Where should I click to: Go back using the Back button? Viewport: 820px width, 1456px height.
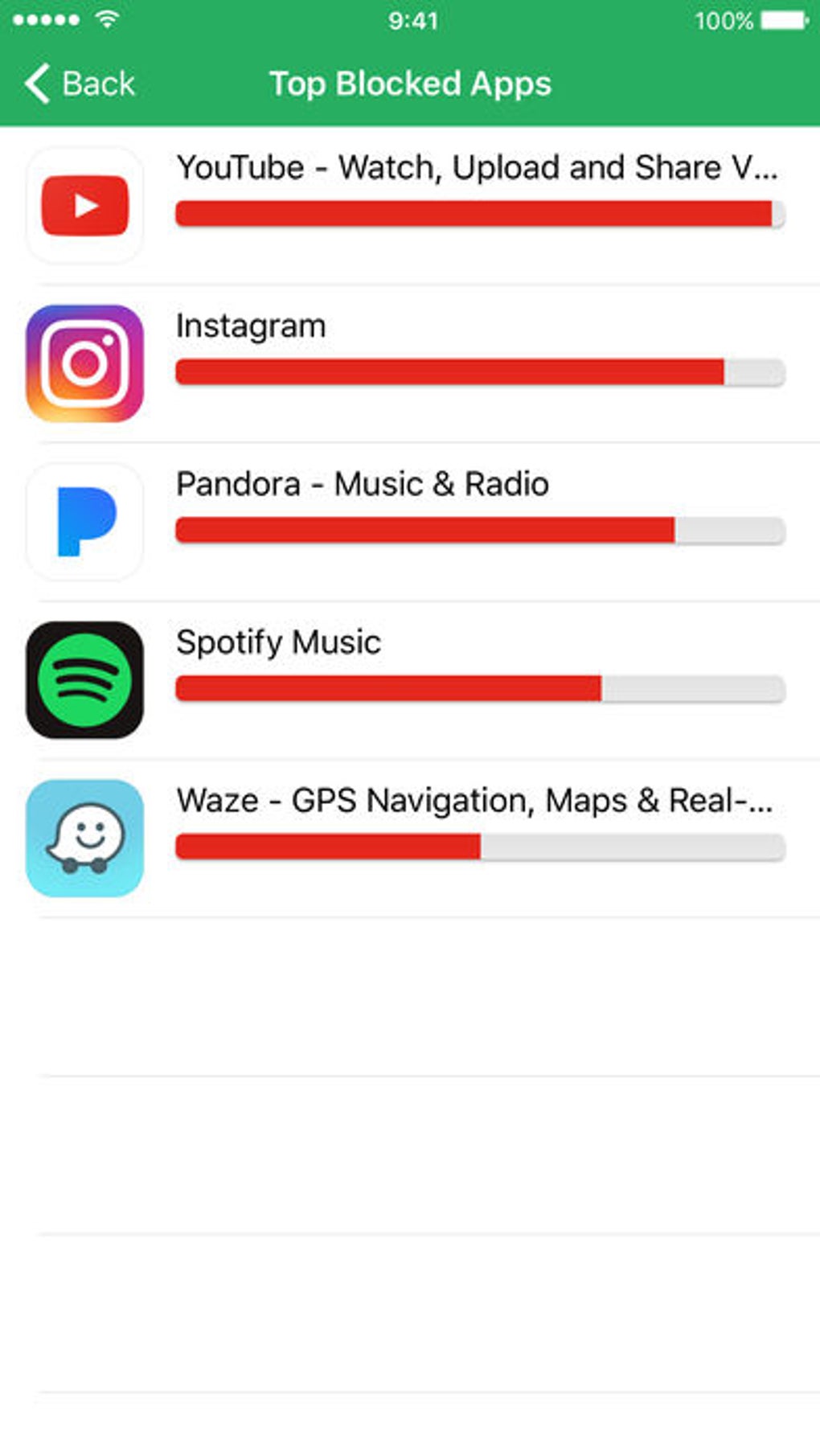point(80,84)
